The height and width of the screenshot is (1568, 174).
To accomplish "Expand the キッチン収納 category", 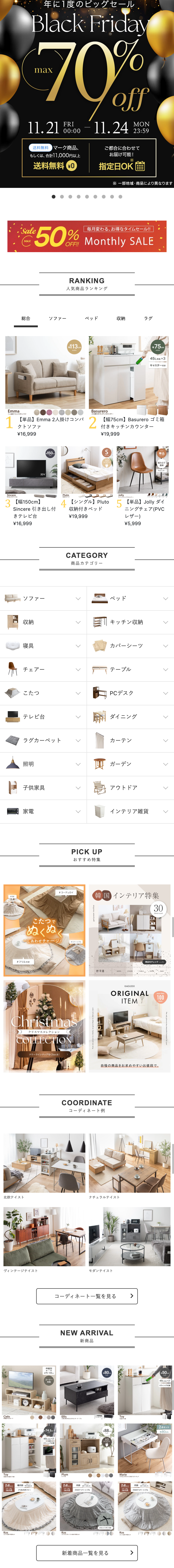I will click(130, 622).
